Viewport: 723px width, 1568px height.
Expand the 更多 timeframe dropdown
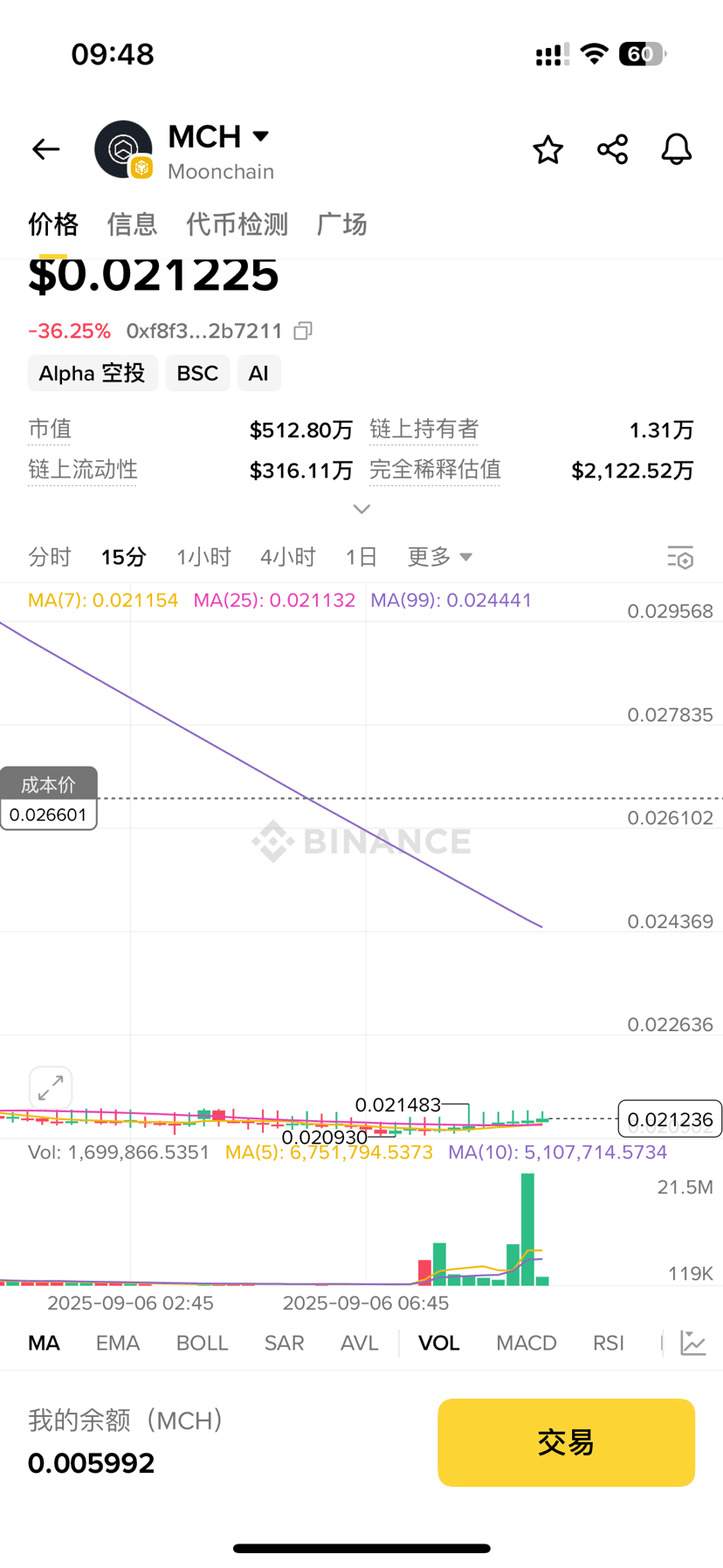[x=439, y=556]
